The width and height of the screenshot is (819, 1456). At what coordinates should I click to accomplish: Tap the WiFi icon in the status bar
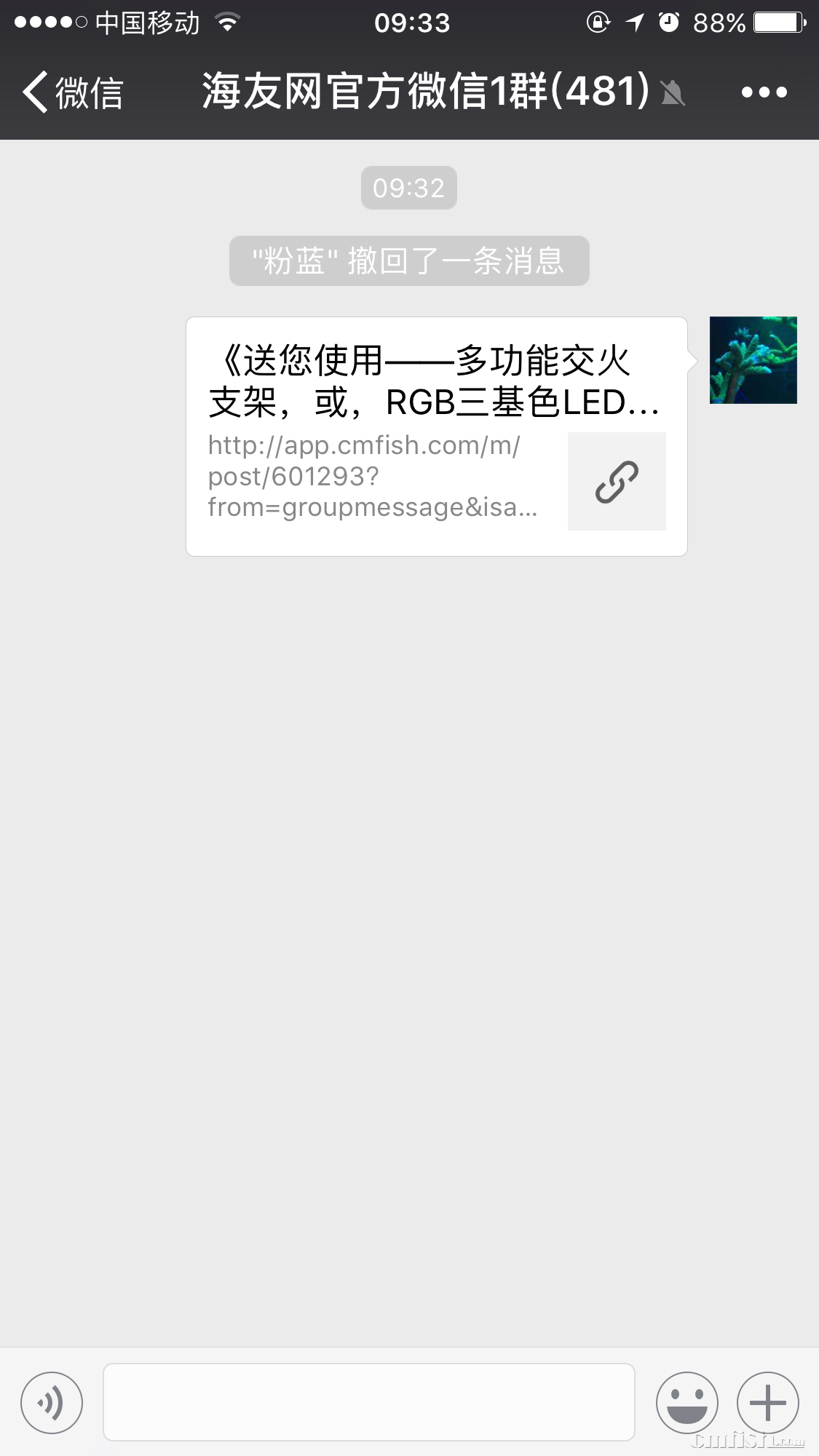click(x=226, y=22)
